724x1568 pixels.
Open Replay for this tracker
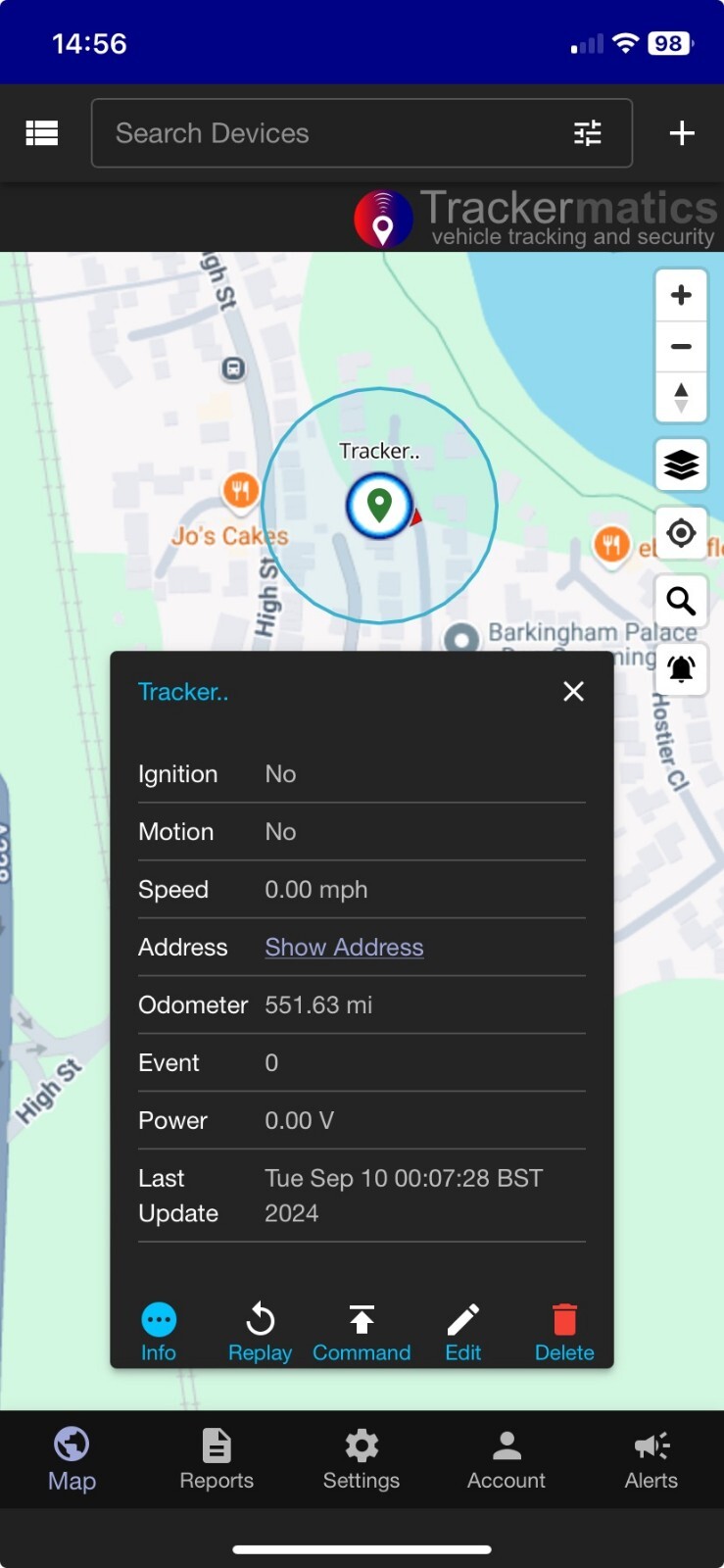pos(260,1331)
